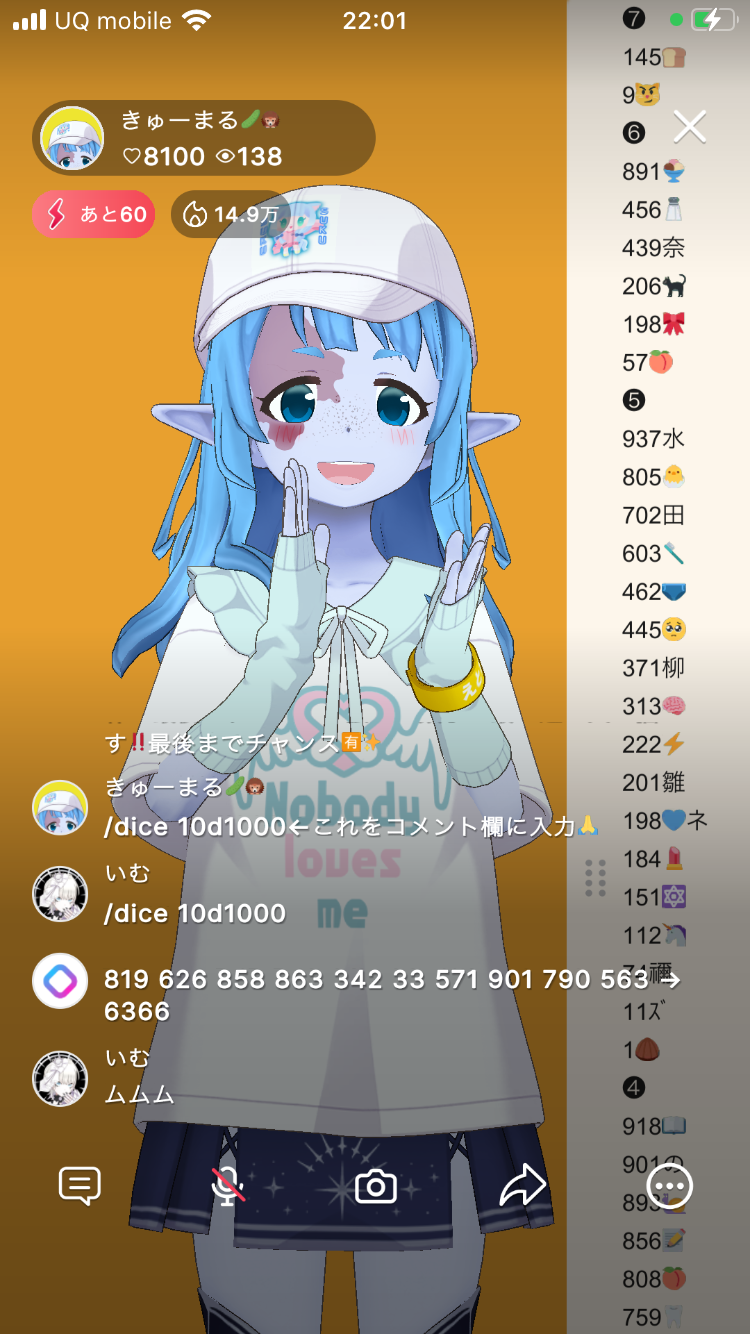View いむ's avatar beside the ムムム comment
750x1334 pixels.
pos(60,1078)
